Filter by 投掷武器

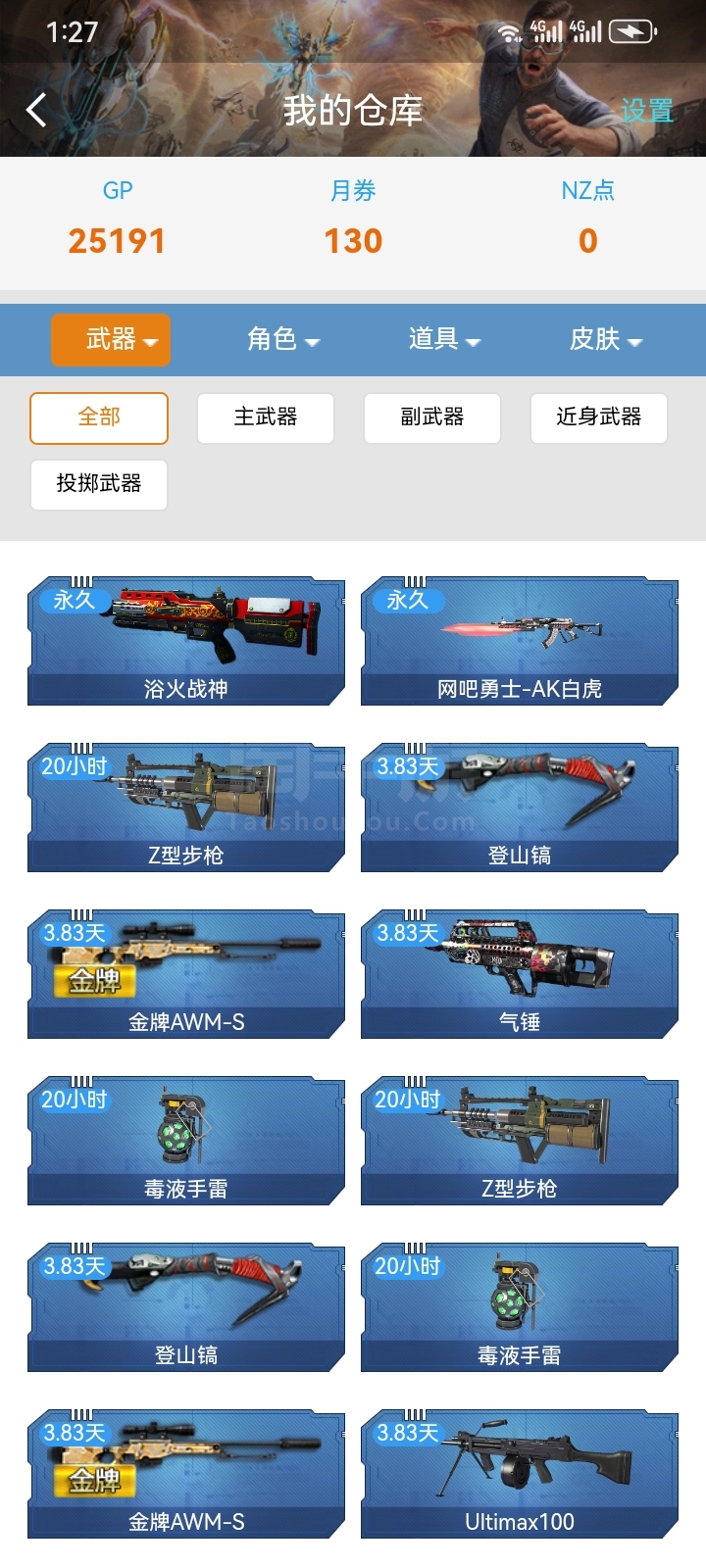pyautogui.click(x=99, y=485)
